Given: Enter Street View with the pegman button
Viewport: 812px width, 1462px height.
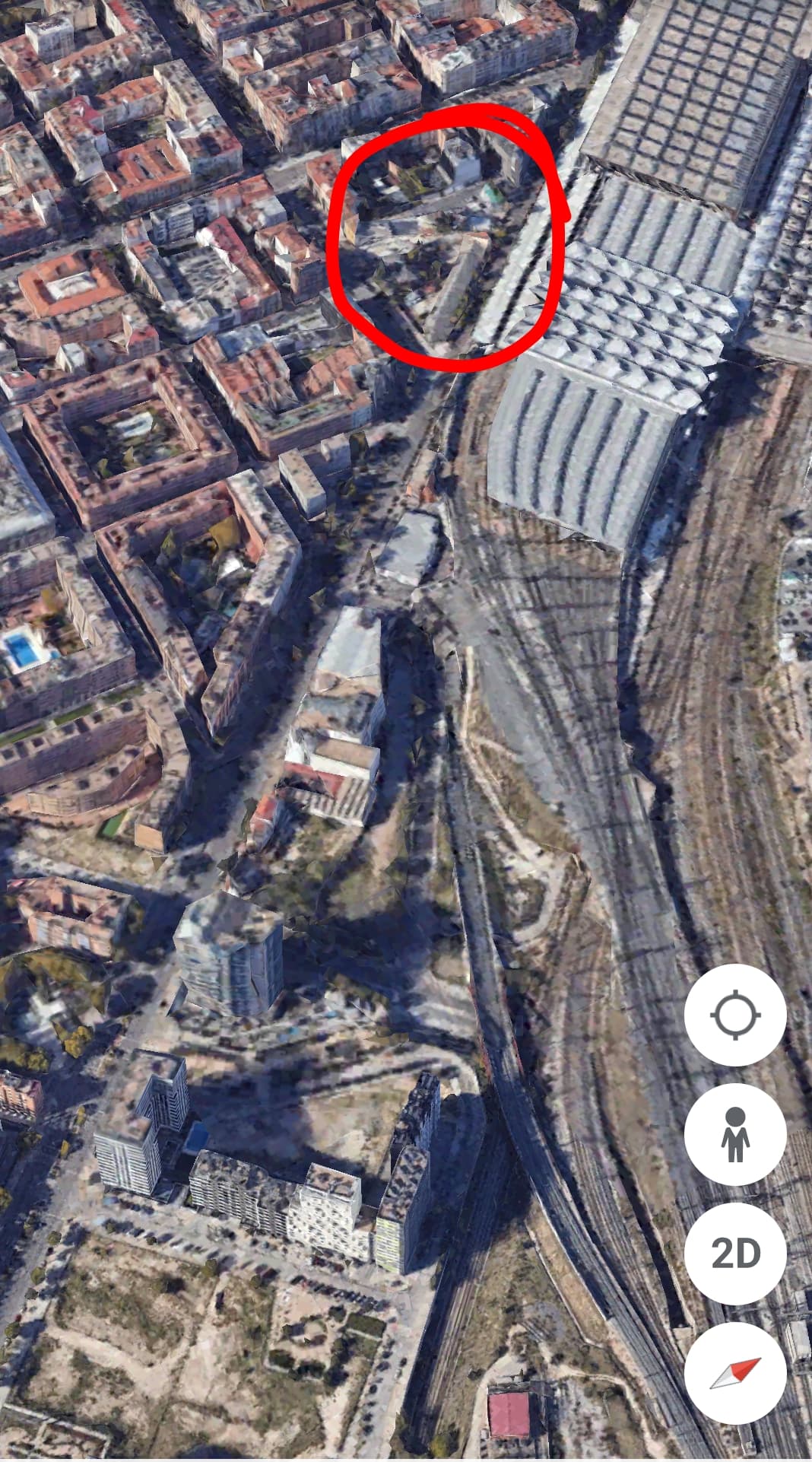Looking at the screenshot, I should click(x=735, y=1134).
